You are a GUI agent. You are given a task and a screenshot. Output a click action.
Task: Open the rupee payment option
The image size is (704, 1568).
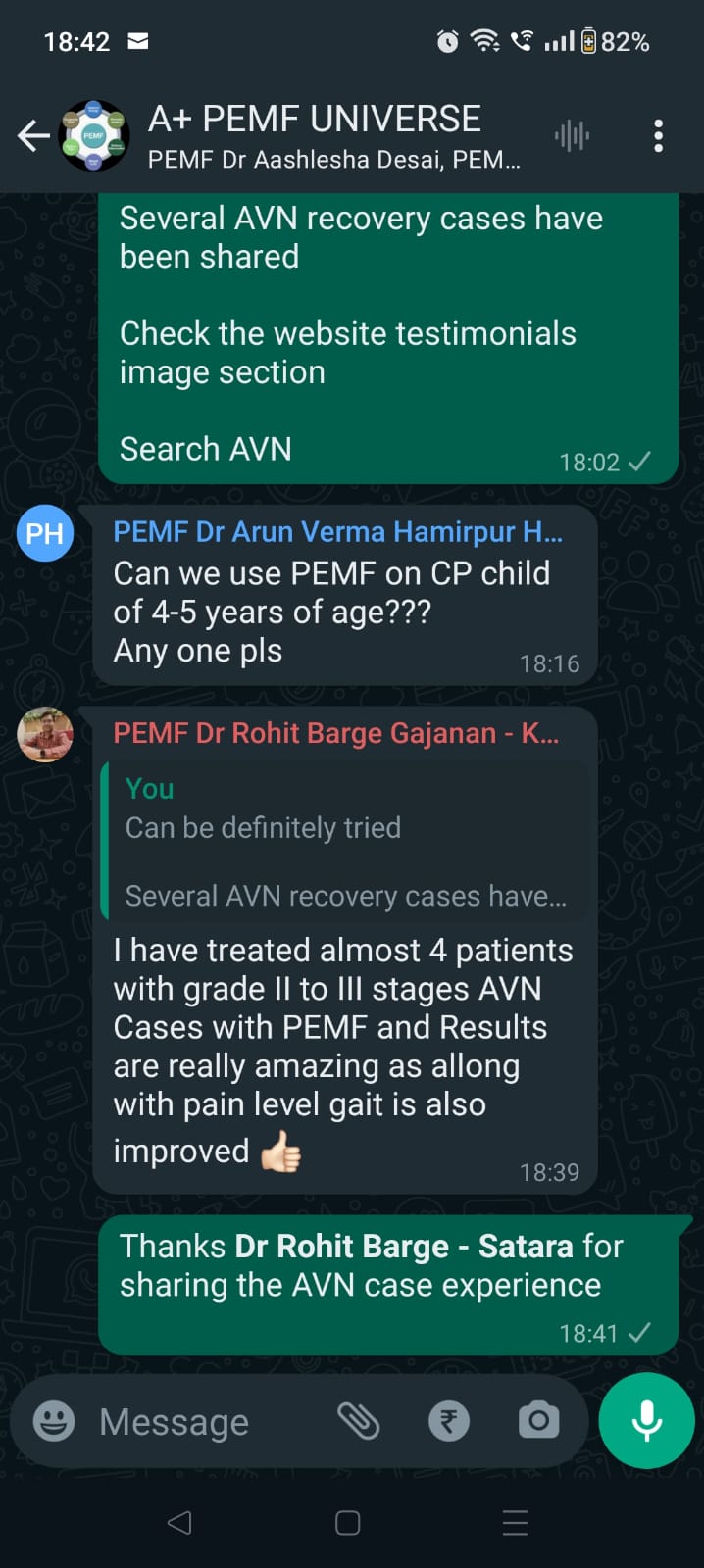449,1421
